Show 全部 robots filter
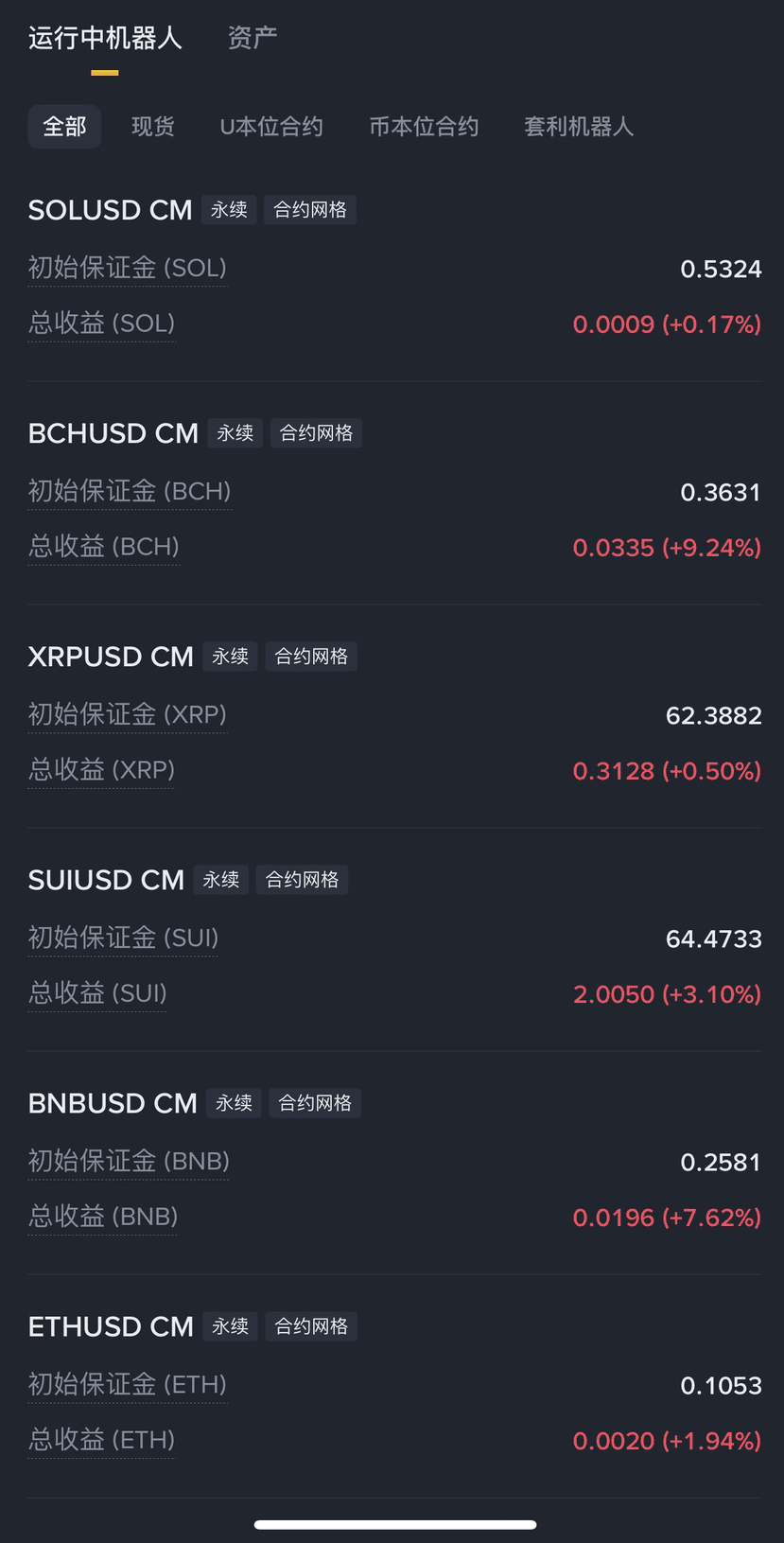784x1543 pixels. point(64,127)
